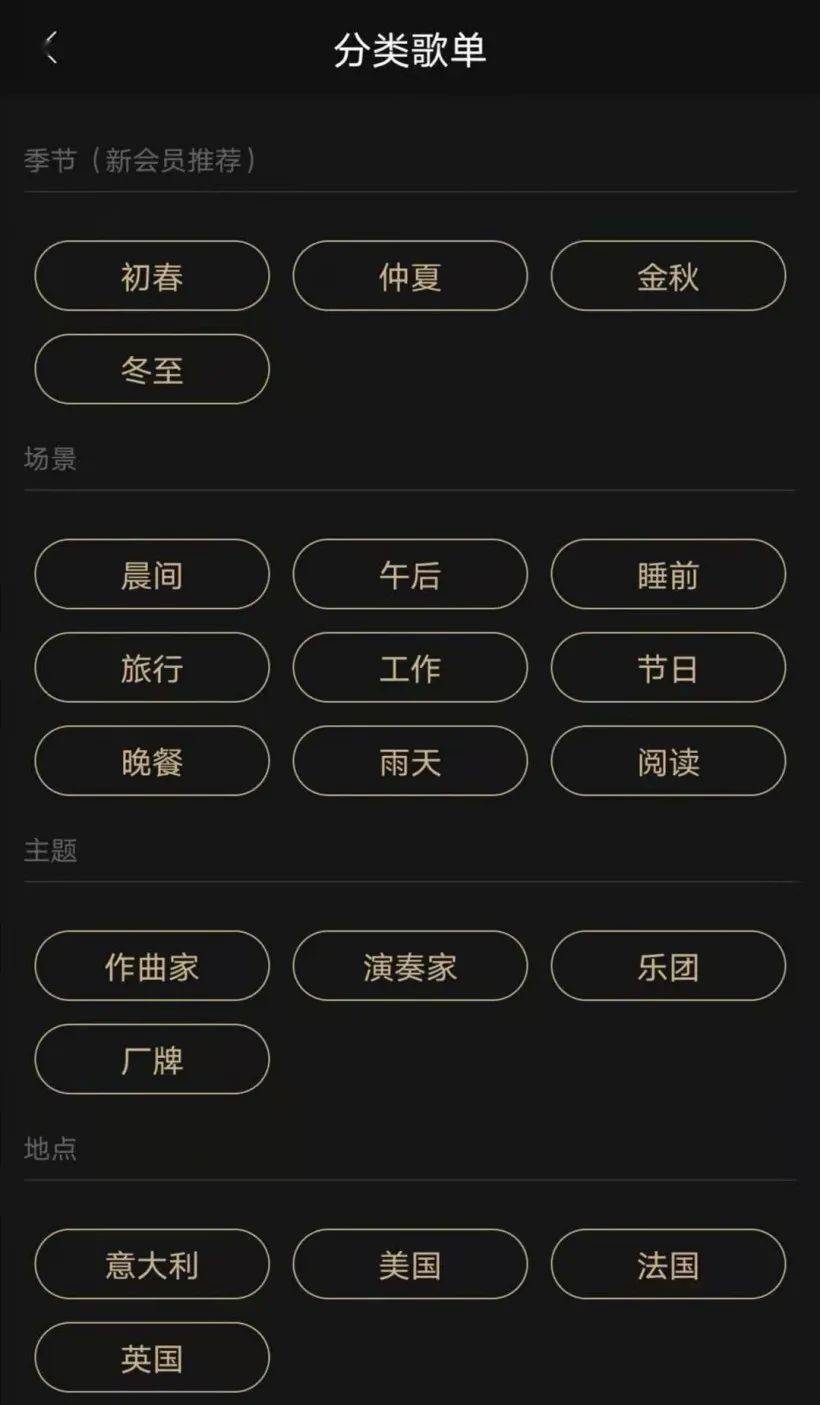Select the 厂牌 chip
This screenshot has width=820, height=1405.
pyautogui.click(x=152, y=1059)
